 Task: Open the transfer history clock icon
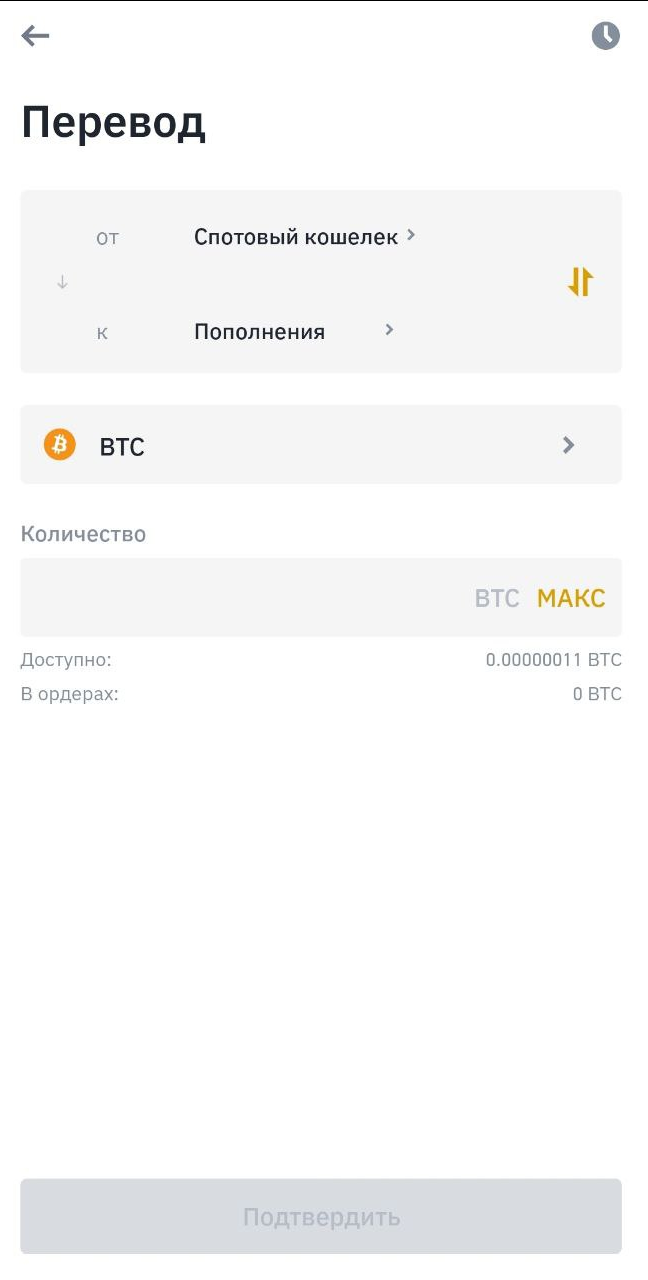tap(605, 36)
